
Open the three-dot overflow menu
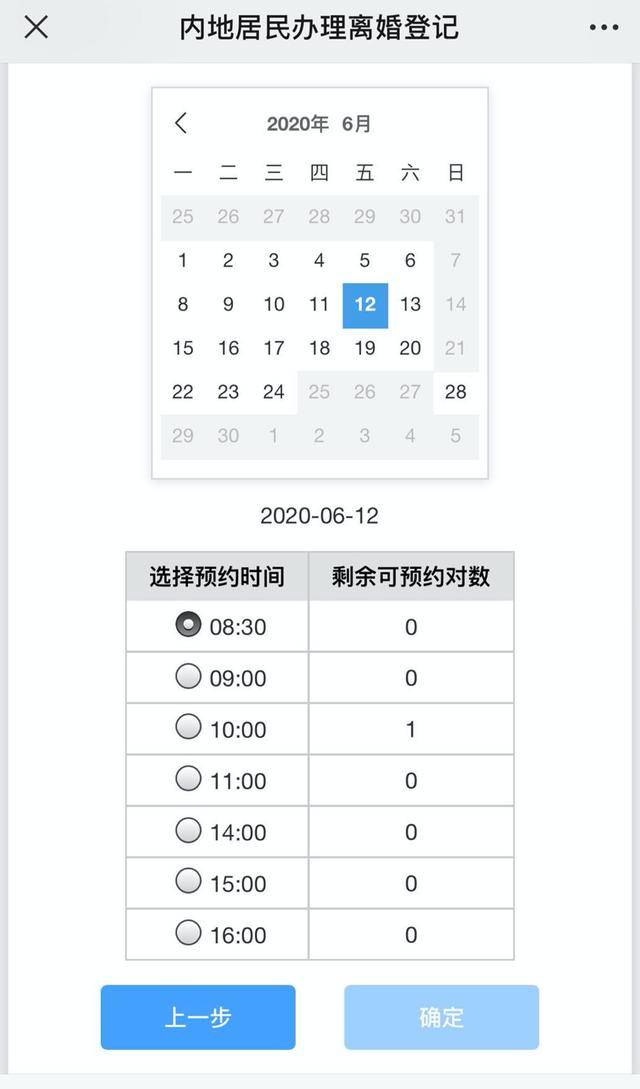[x=604, y=28]
